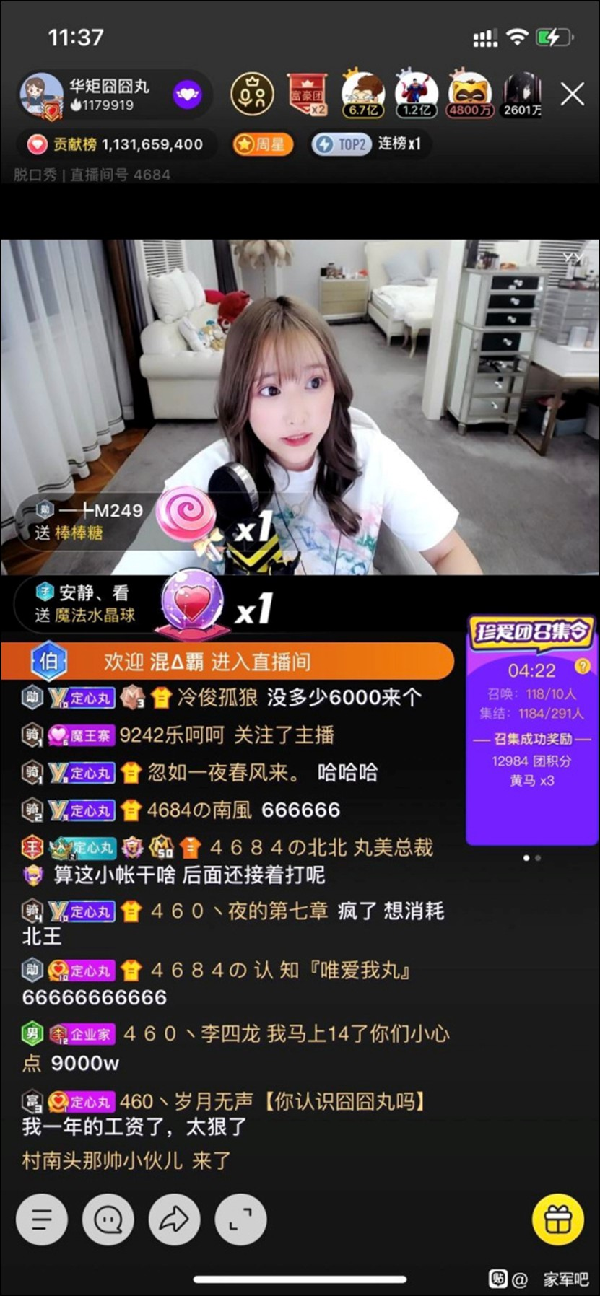600x1296 pixels.
Task: View top viewer with 4800万
Action: pos(469,94)
